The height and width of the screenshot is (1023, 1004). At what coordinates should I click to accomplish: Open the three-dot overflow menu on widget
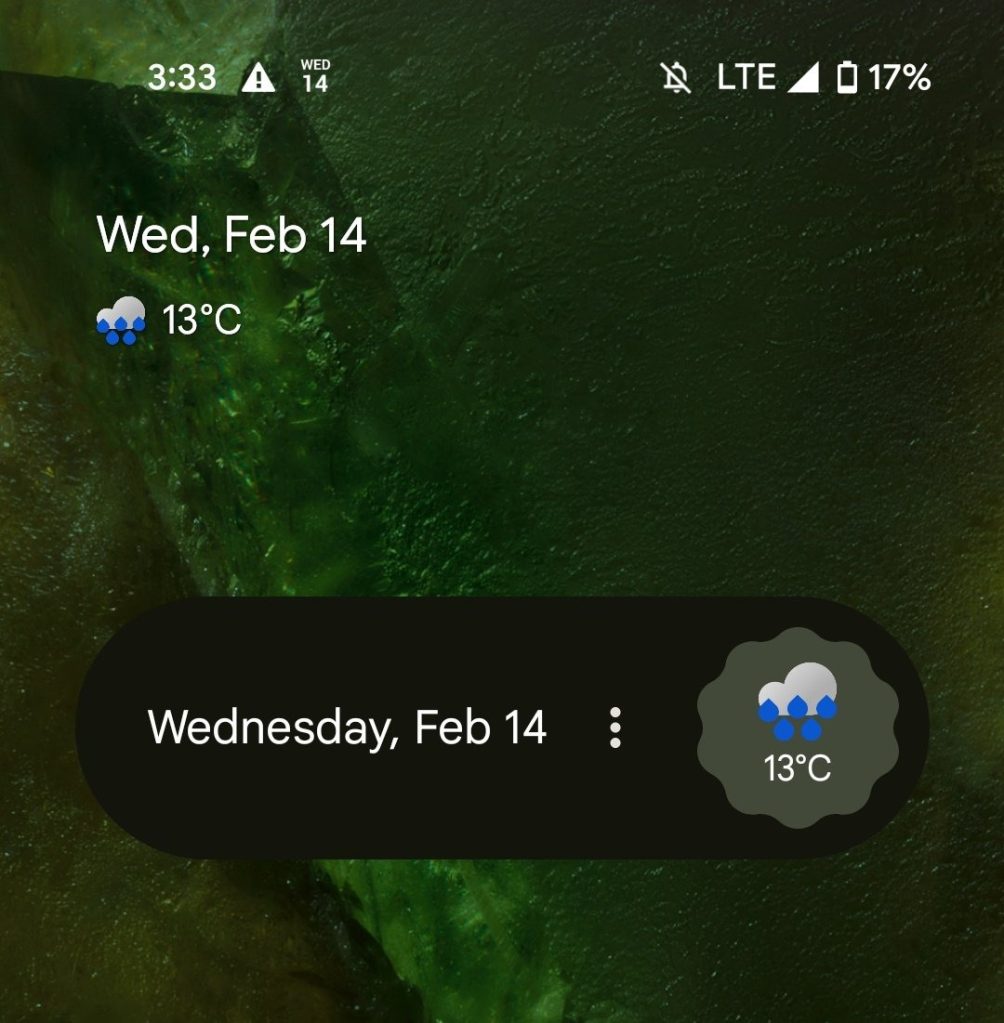(615, 728)
